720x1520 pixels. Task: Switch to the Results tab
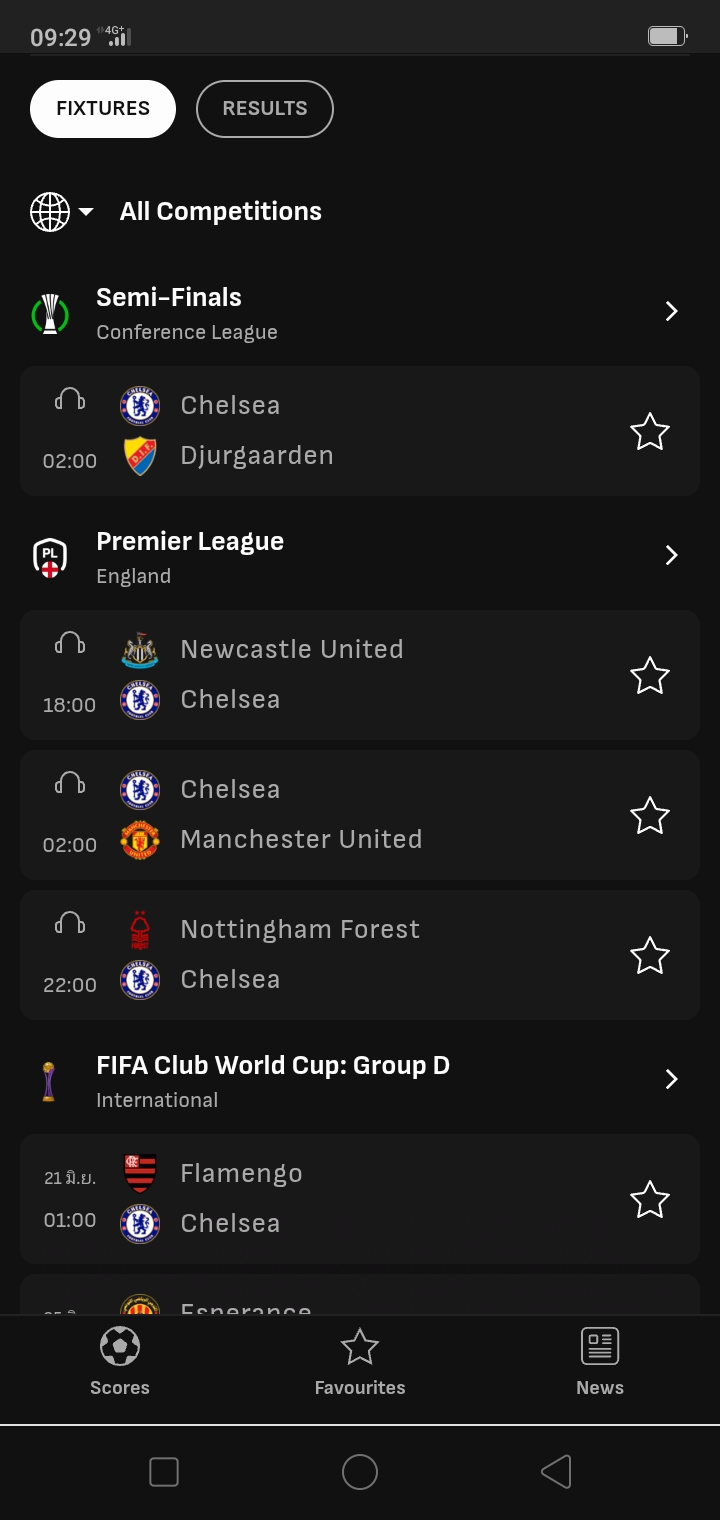click(x=265, y=109)
